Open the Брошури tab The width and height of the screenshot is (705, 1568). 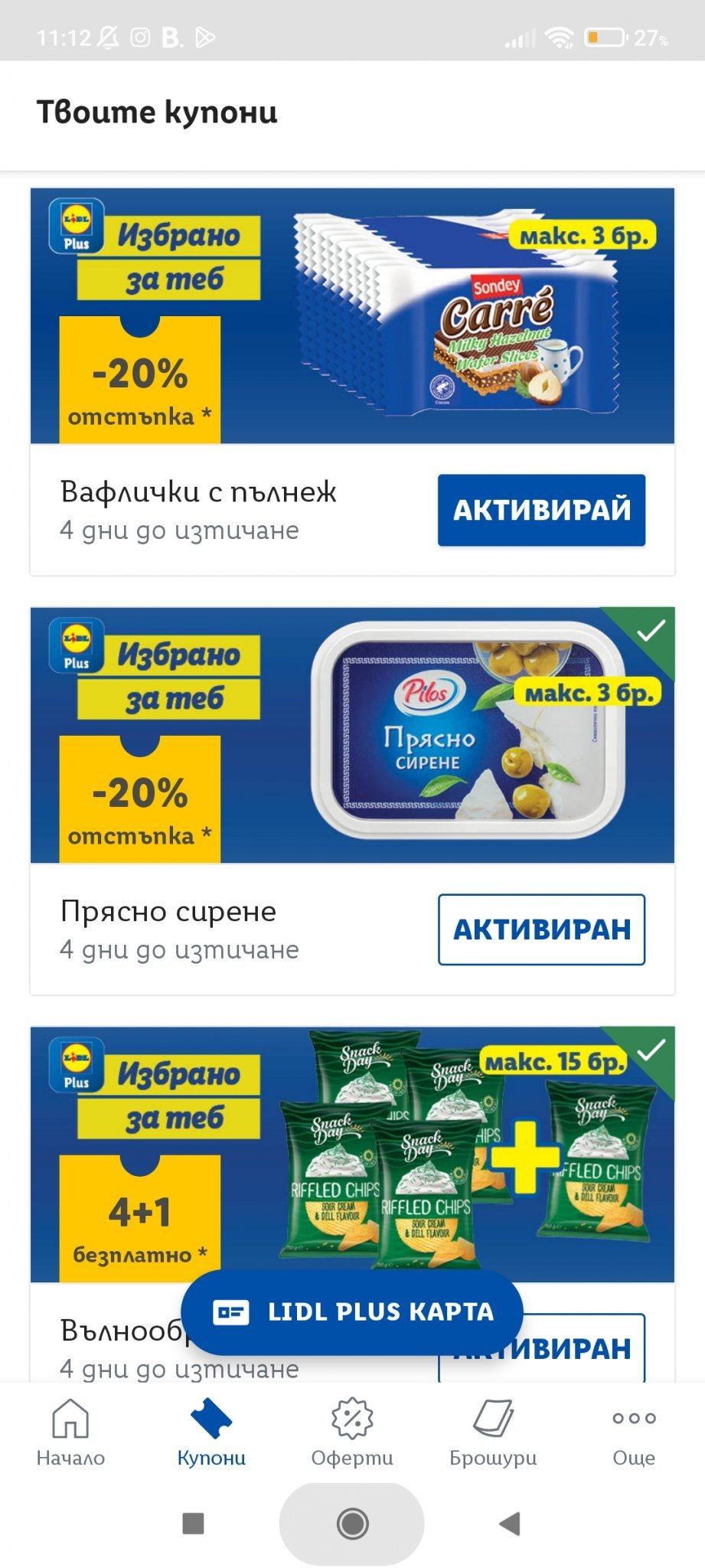click(x=493, y=1431)
